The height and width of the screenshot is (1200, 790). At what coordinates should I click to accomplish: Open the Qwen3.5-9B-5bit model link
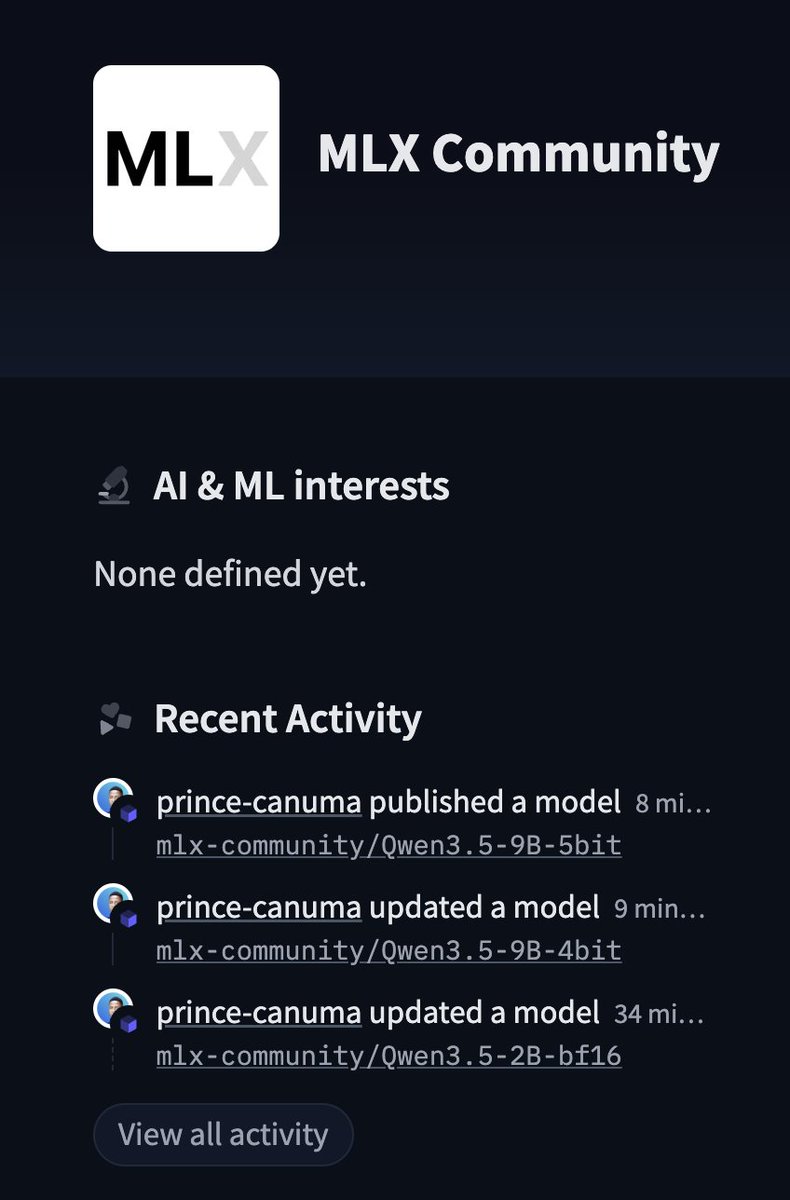pyautogui.click(x=388, y=846)
